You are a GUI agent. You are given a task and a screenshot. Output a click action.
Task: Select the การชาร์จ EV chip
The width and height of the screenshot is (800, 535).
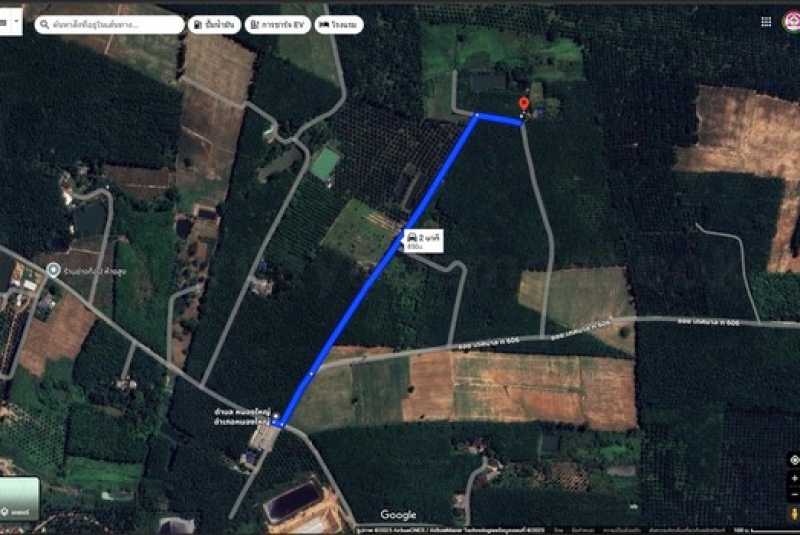click(277, 24)
